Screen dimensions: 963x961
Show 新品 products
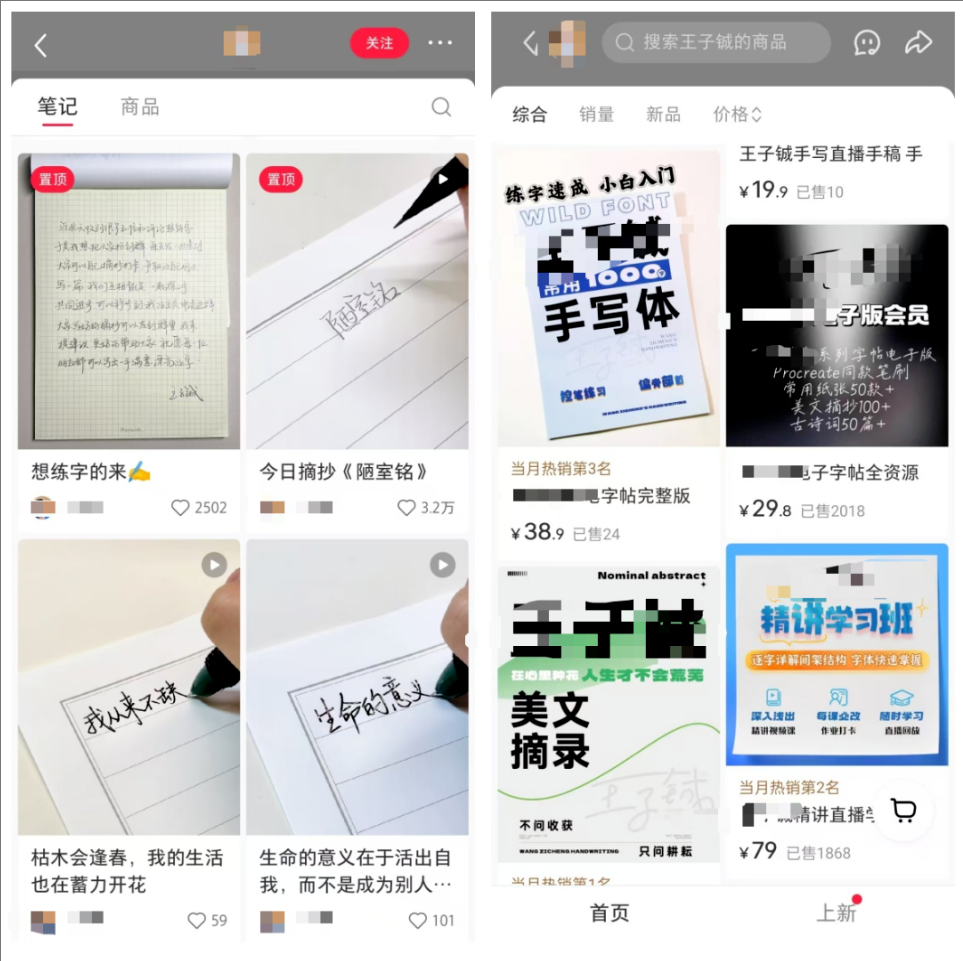[663, 114]
